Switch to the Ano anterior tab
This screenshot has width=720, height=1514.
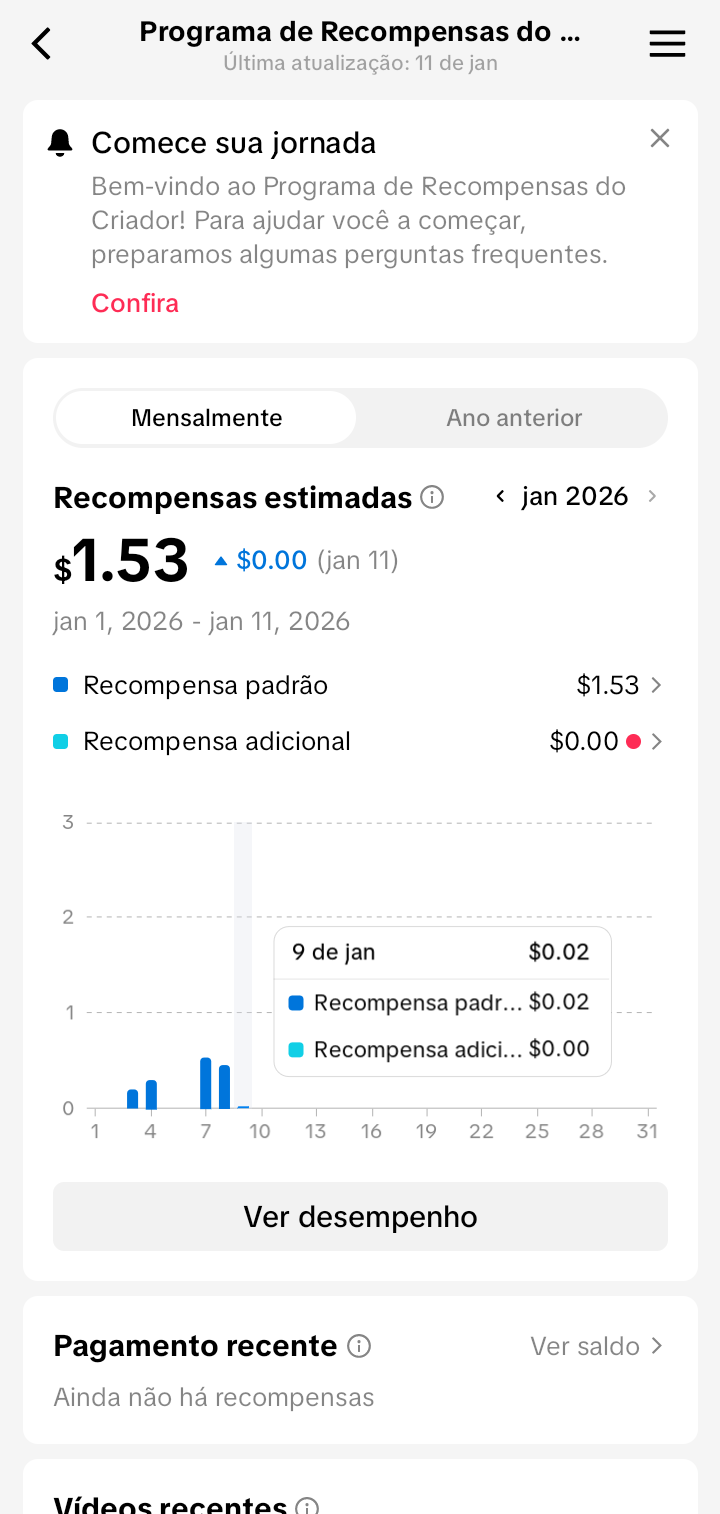click(x=514, y=418)
